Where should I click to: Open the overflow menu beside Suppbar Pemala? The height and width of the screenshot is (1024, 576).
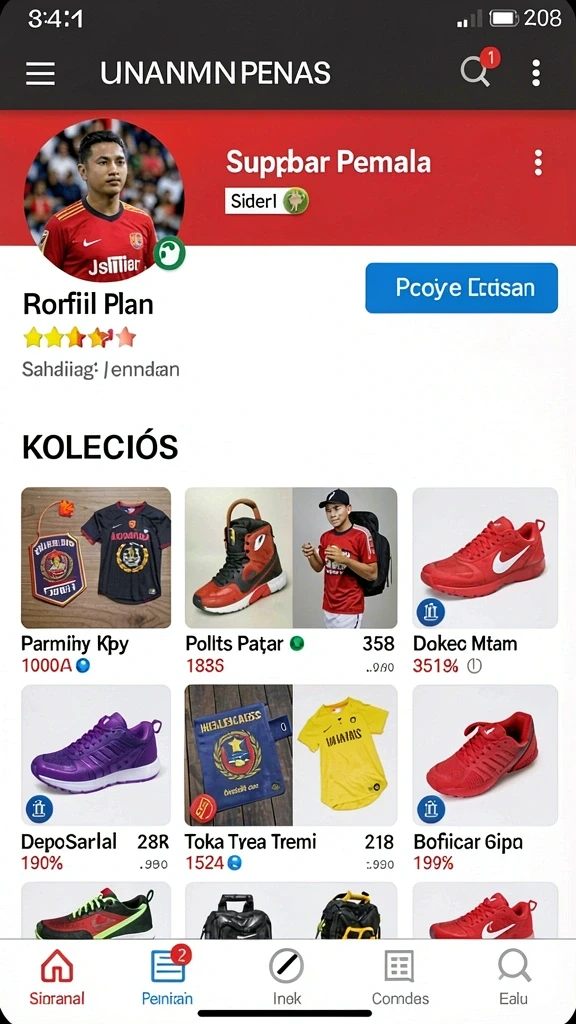(537, 162)
